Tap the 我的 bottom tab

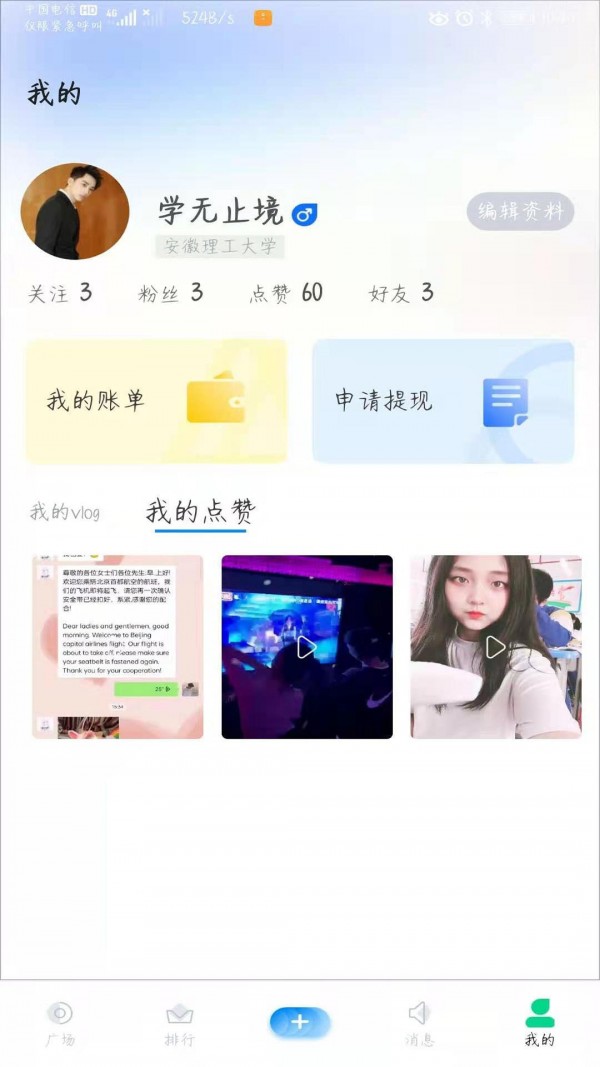pyautogui.click(x=539, y=1023)
